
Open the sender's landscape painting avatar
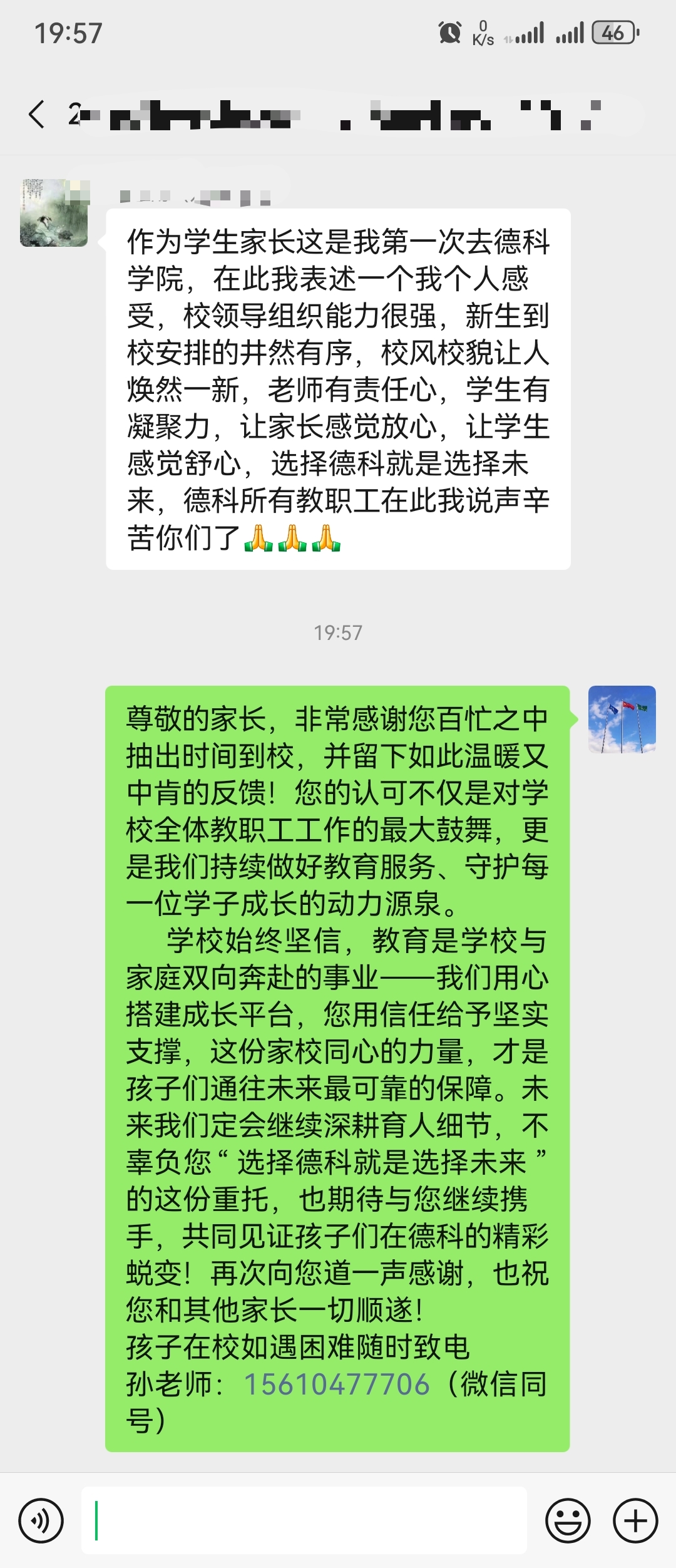[x=53, y=213]
